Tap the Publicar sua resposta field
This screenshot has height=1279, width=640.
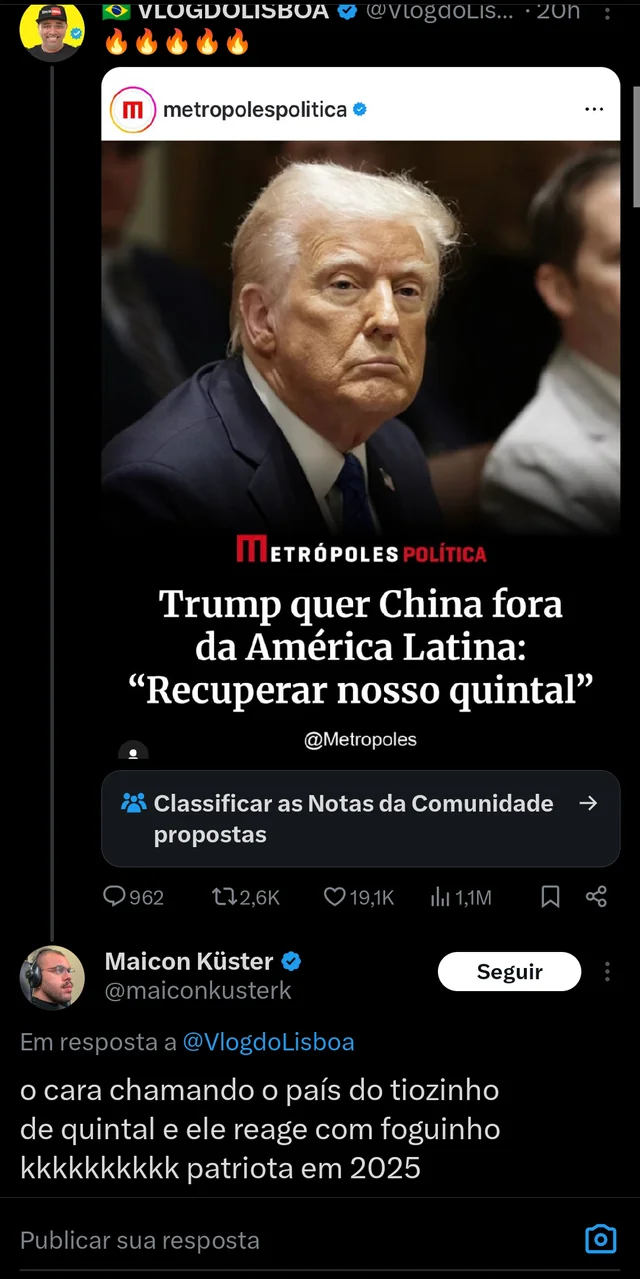290,1240
